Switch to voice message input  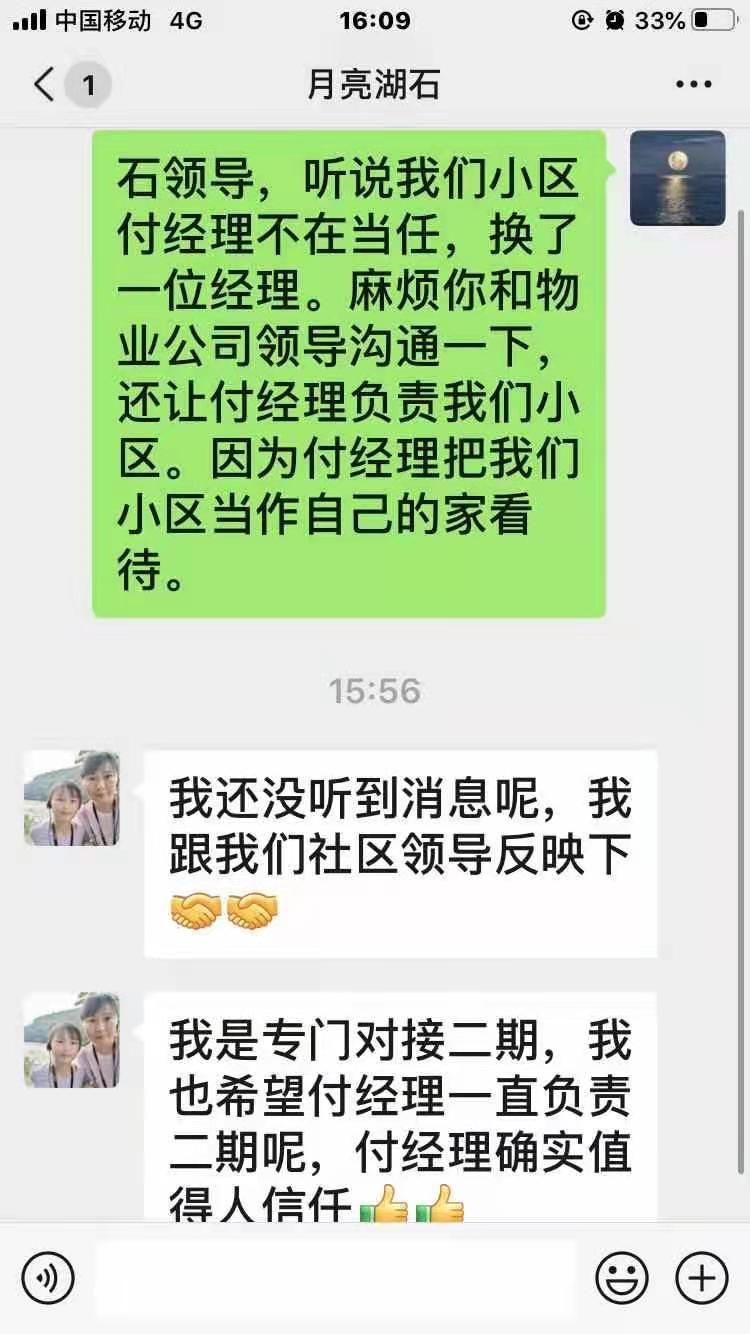tap(48, 1278)
